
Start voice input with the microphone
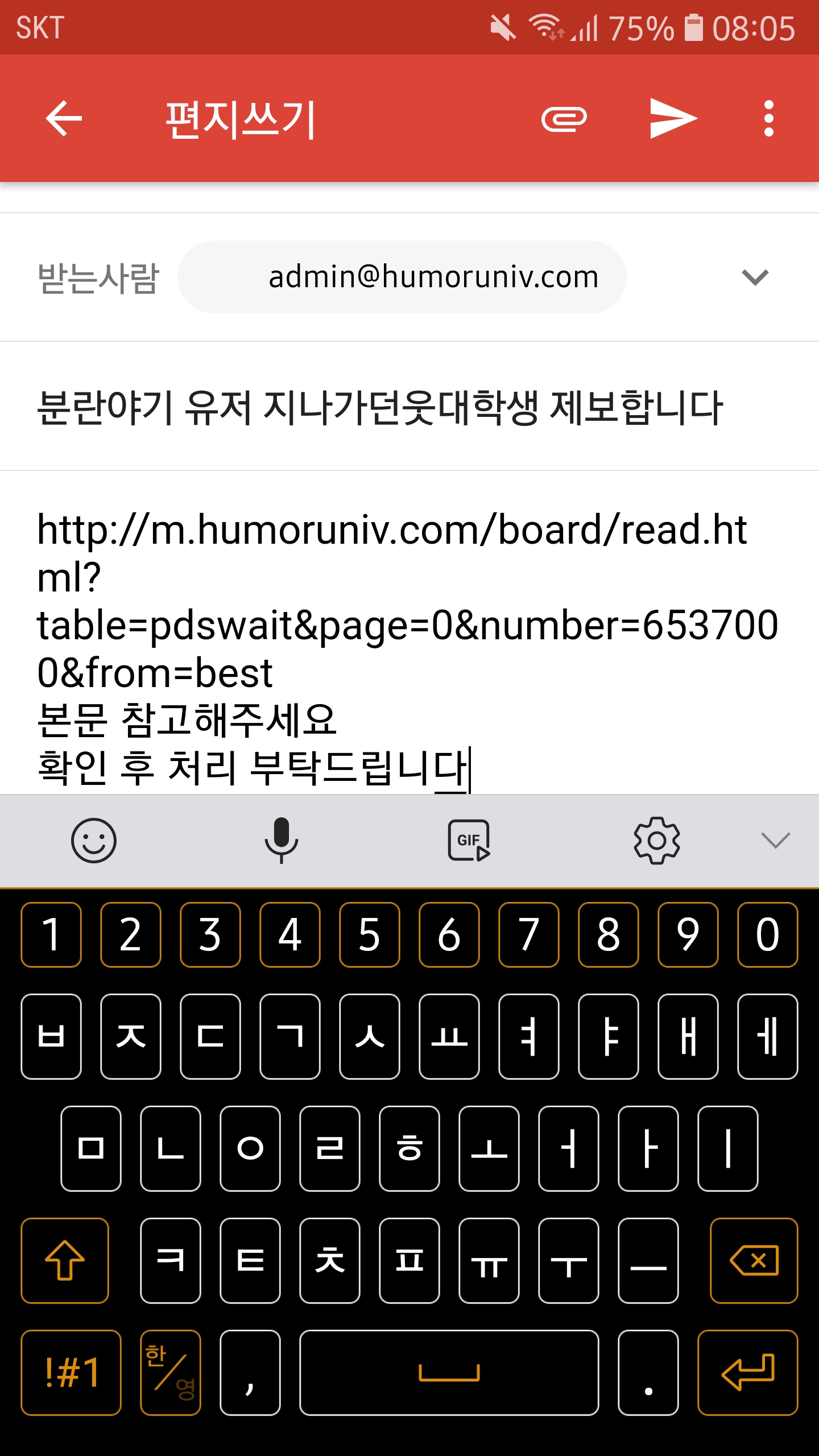click(x=281, y=841)
